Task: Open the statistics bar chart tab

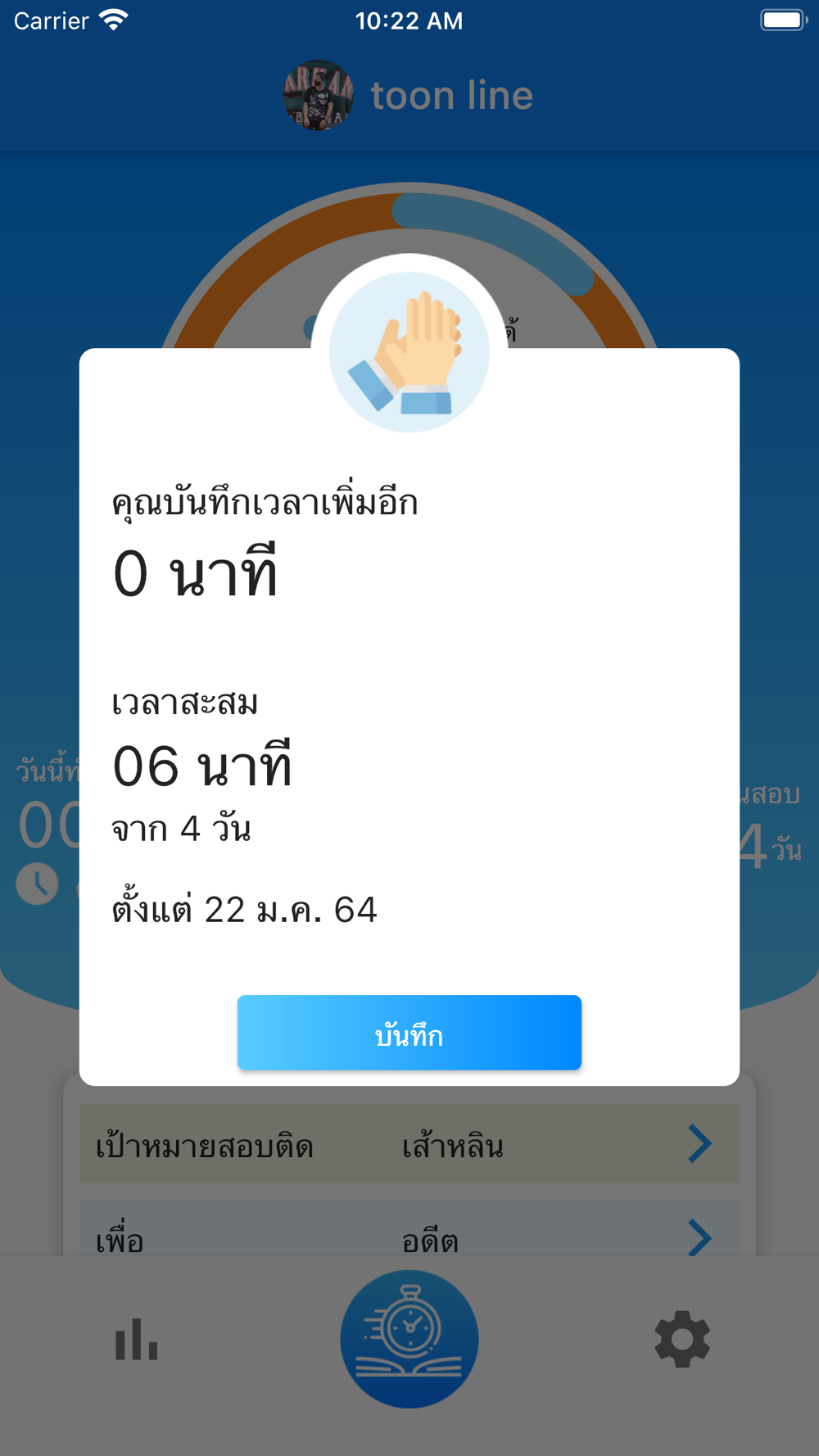Action: pyautogui.click(x=136, y=1340)
